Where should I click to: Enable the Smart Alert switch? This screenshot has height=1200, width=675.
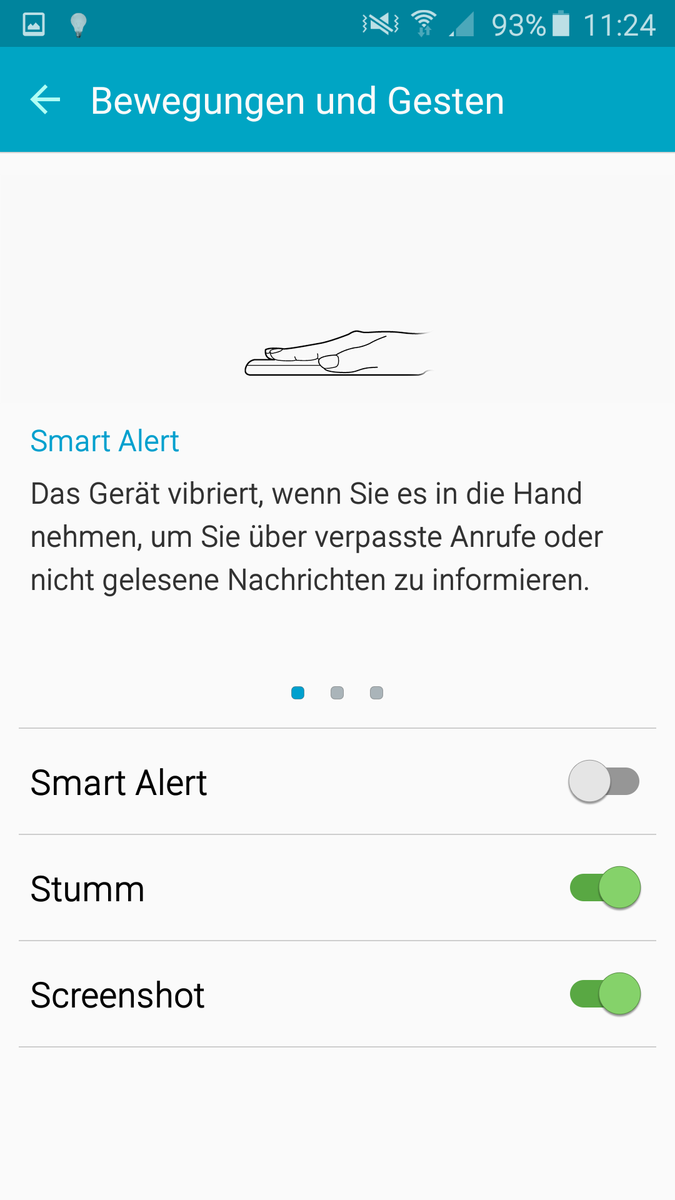pos(603,782)
